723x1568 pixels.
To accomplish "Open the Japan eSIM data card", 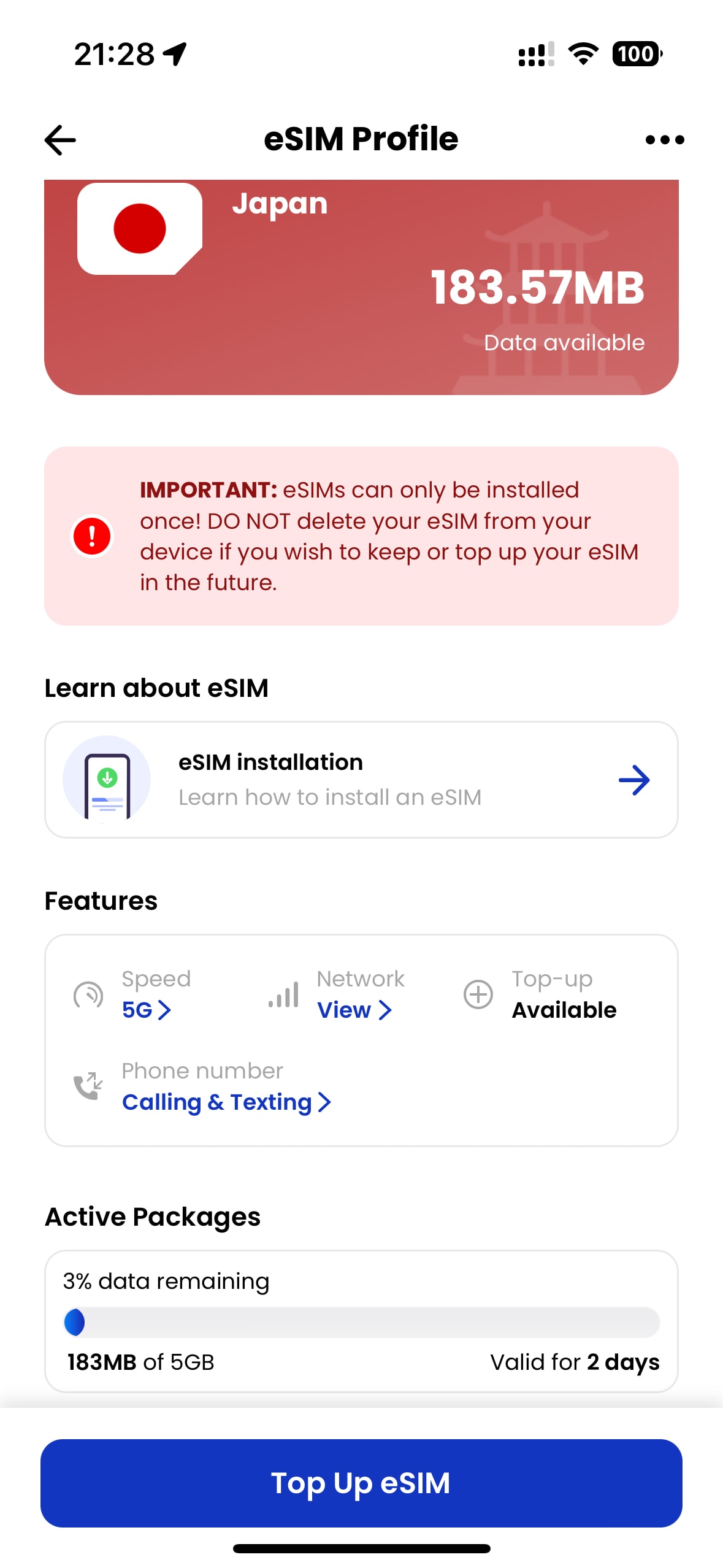I will (361, 287).
